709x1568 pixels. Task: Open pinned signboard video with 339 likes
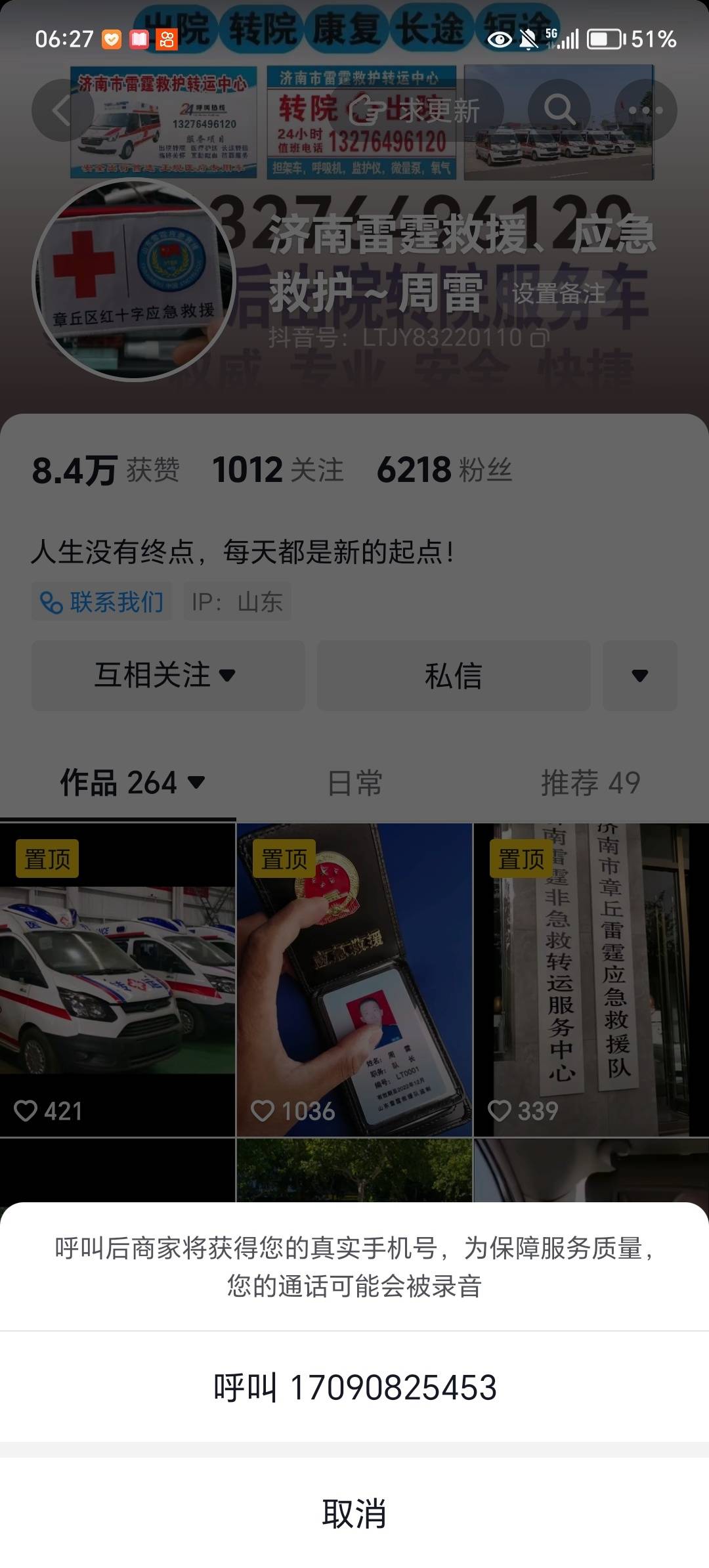point(591,978)
